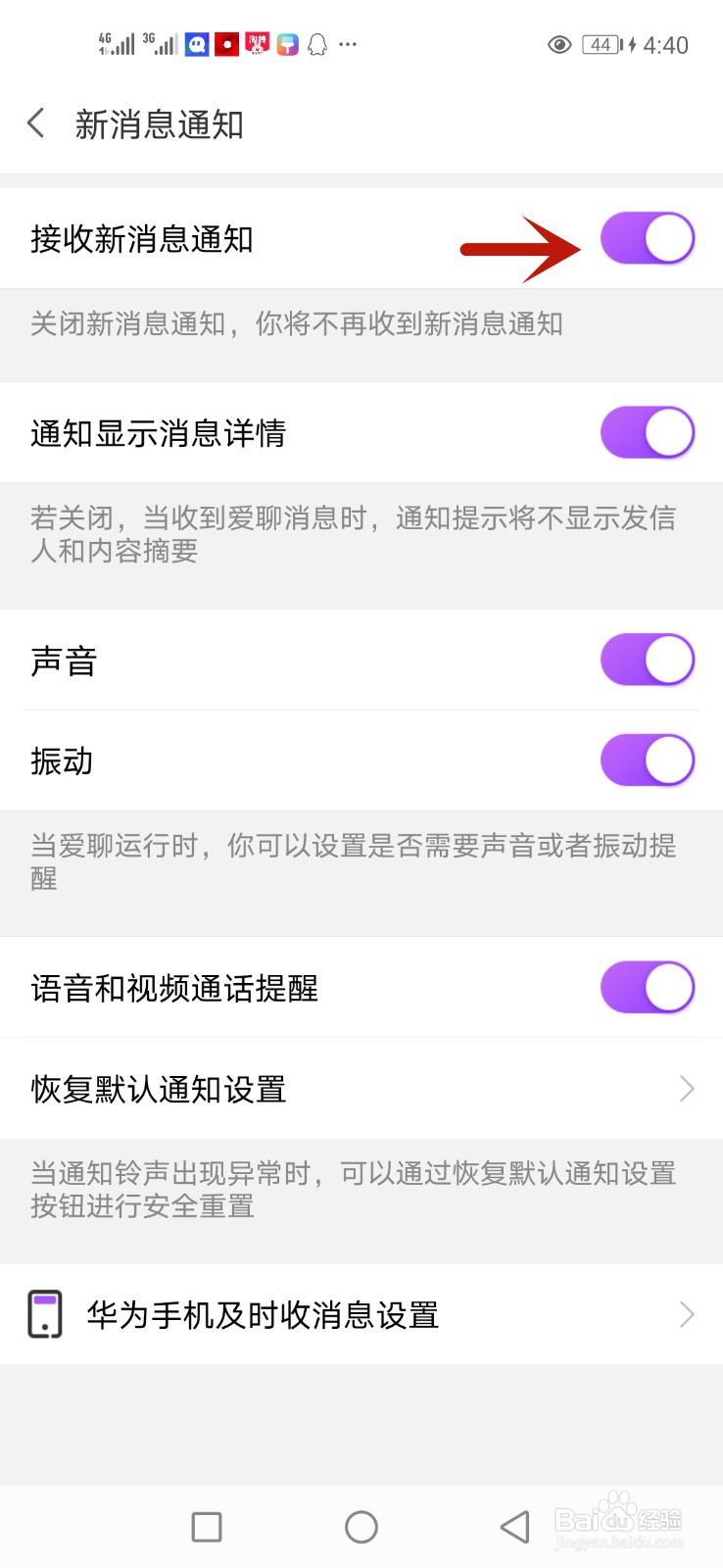The width and height of the screenshot is (723, 1568).
Task: Open 恢复默认通知设置
Action: [361, 1089]
